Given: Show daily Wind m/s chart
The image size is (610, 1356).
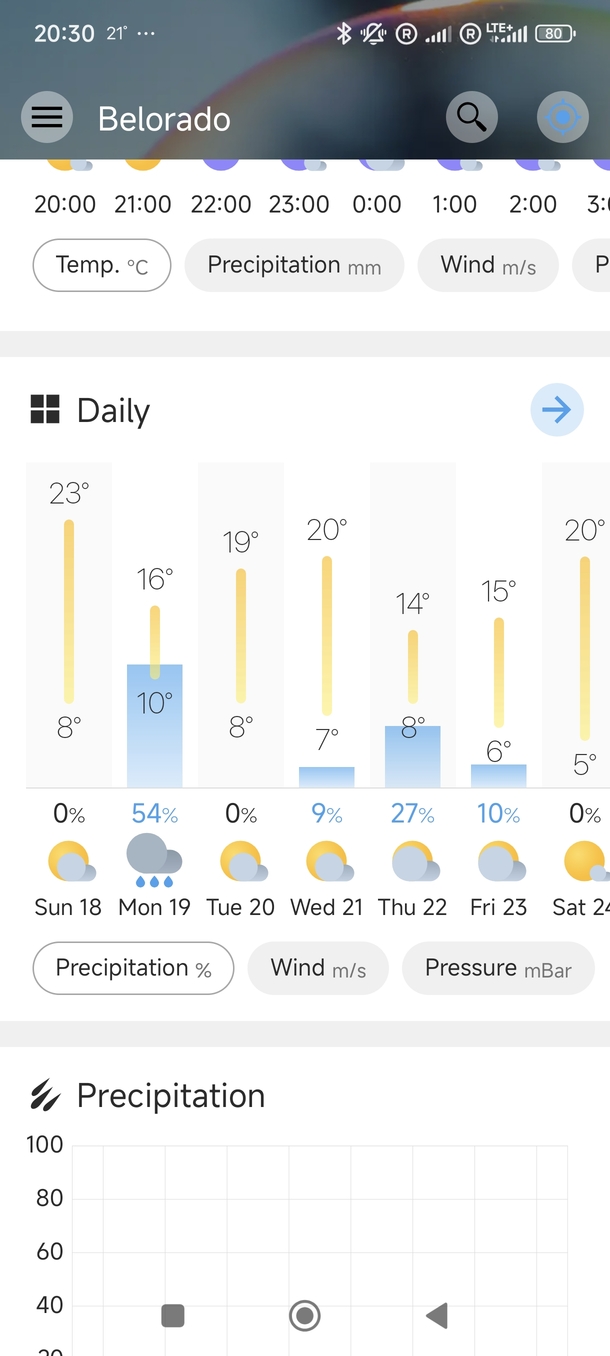Looking at the screenshot, I should (x=318, y=968).
